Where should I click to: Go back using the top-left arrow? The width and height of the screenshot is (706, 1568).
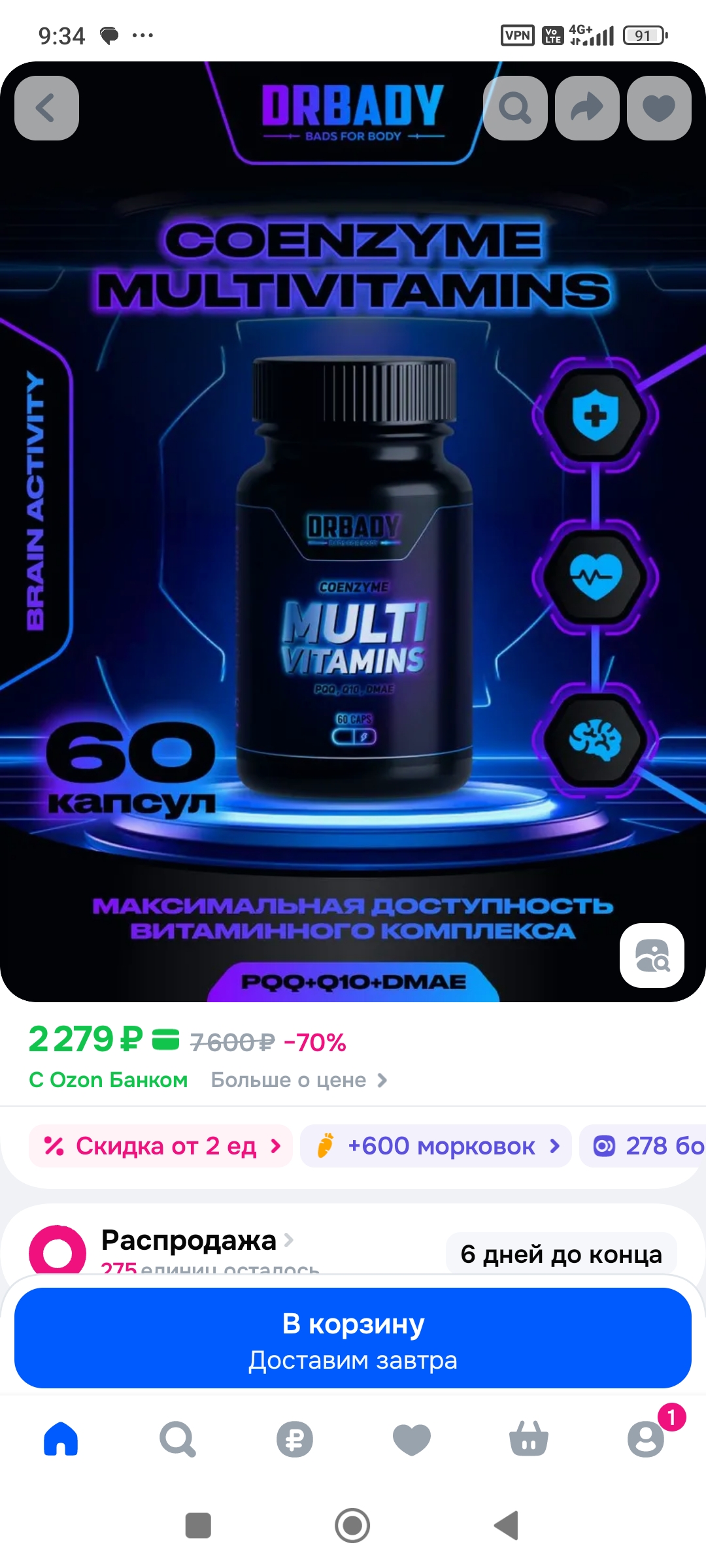46,108
